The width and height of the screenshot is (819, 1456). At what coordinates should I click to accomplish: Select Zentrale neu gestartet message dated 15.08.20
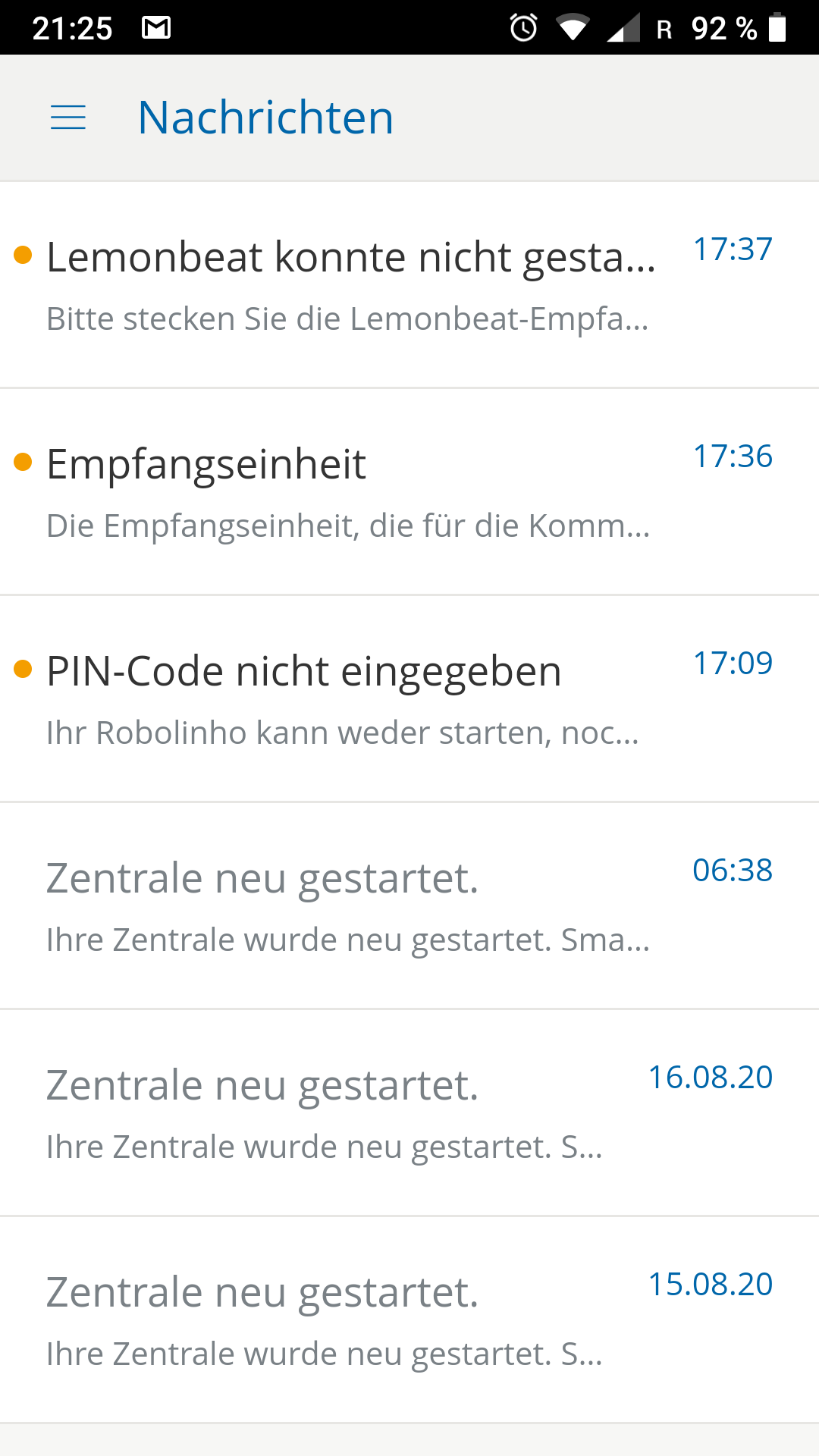pyautogui.click(x=349, y=1319)
